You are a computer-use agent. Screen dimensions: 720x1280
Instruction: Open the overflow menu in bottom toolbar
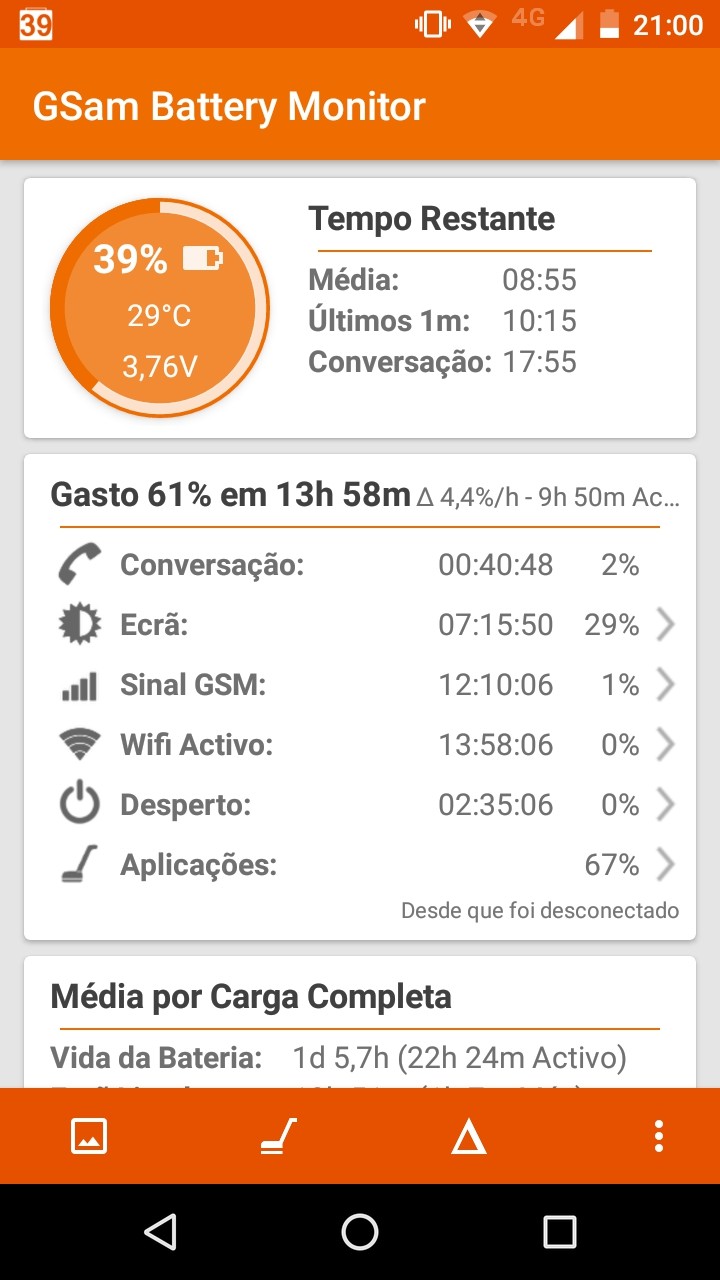pos(658,1136)
